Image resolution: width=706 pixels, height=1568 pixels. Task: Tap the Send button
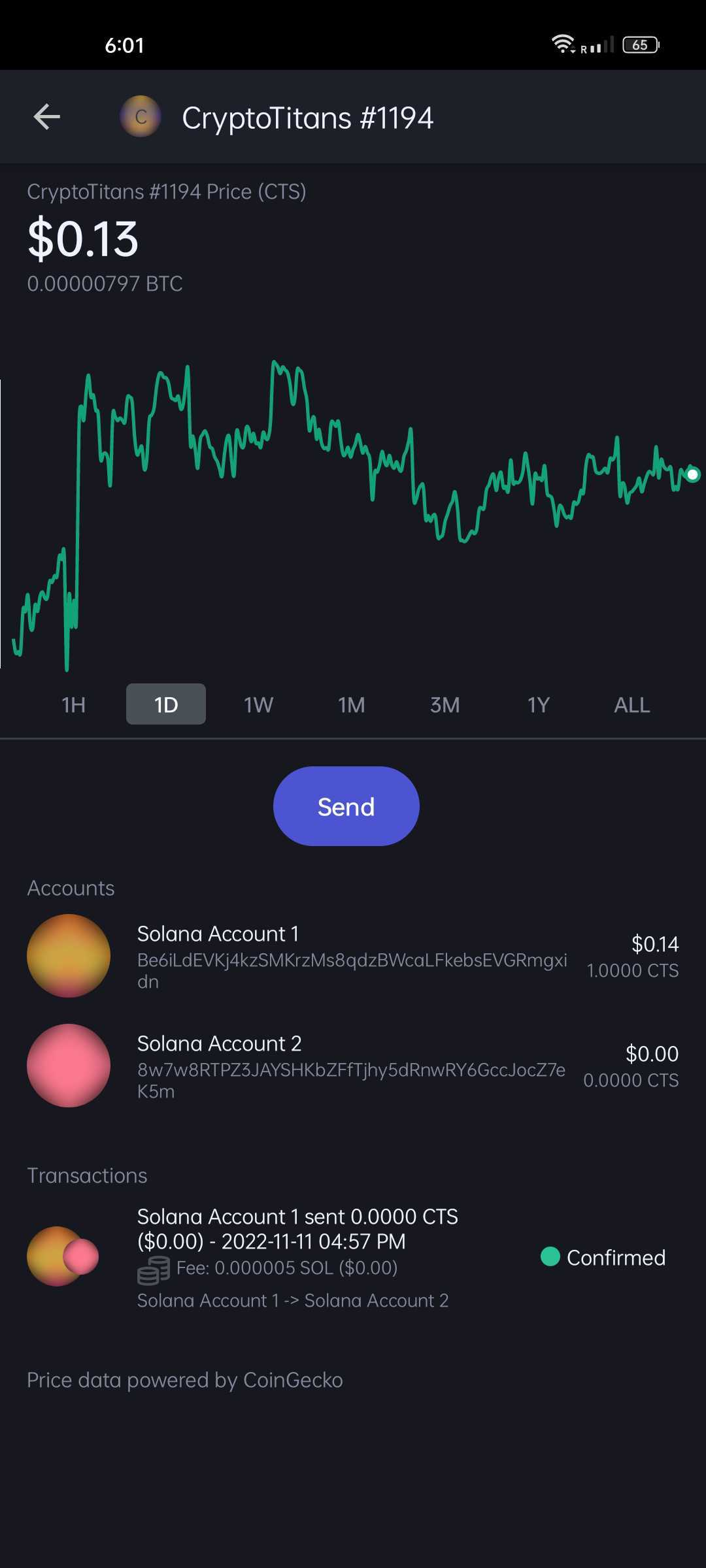point(346,806)
